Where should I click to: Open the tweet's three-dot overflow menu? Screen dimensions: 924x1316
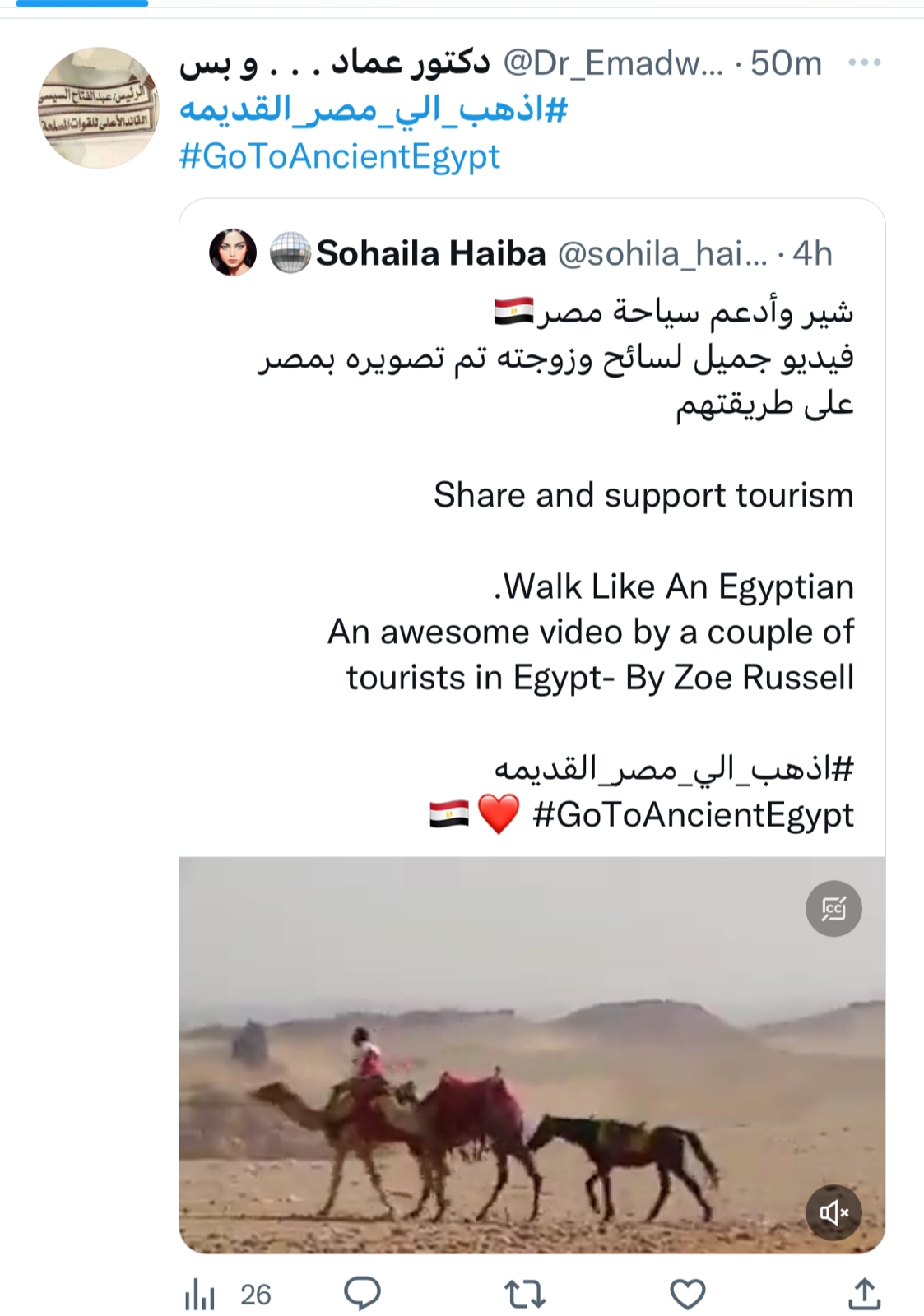[864, 63]
